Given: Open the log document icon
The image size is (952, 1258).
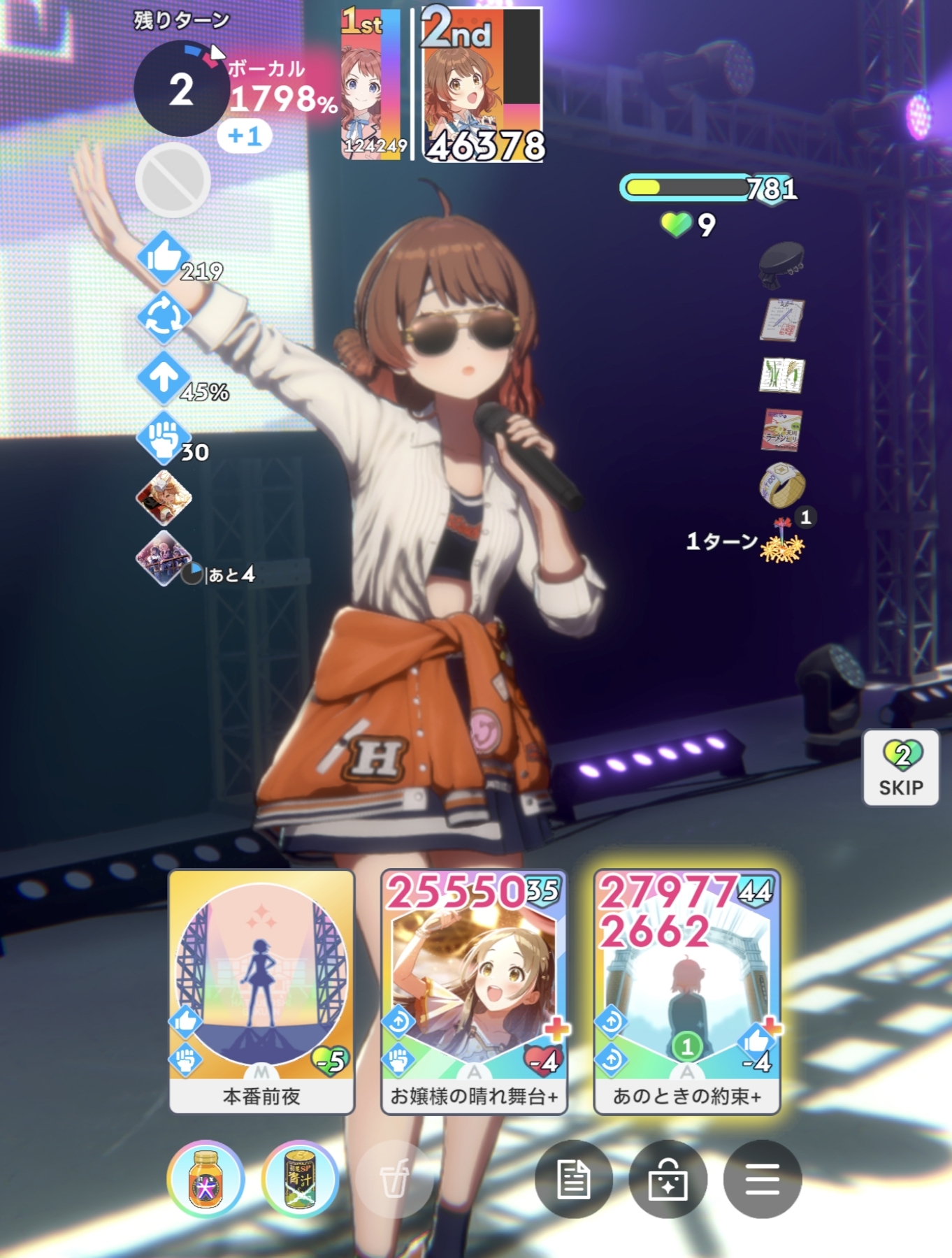Looking at the screenshot, I should [x=573, y=1179].
